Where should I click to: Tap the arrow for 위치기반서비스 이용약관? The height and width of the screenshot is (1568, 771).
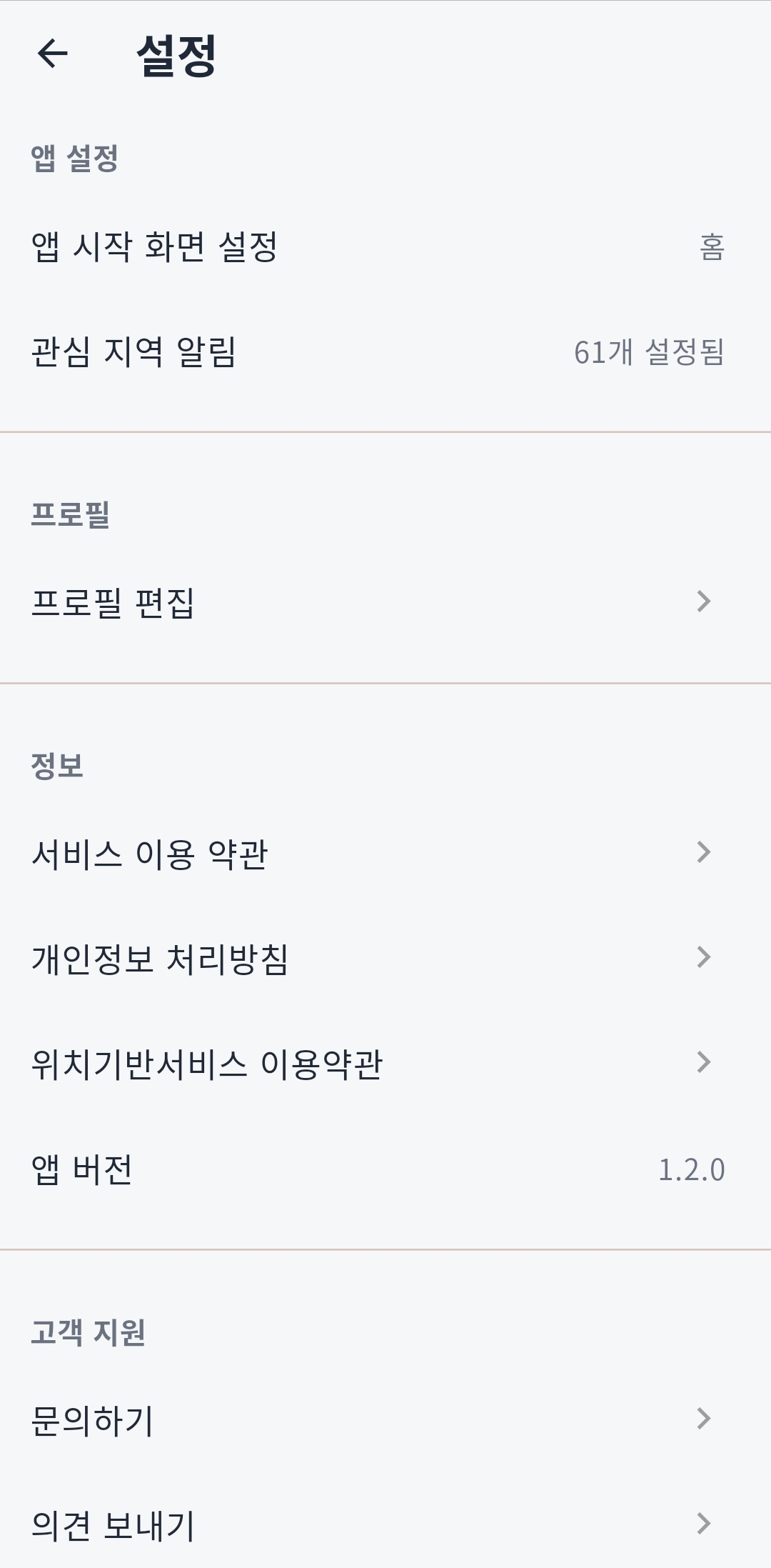click(x=706, y=1064)
